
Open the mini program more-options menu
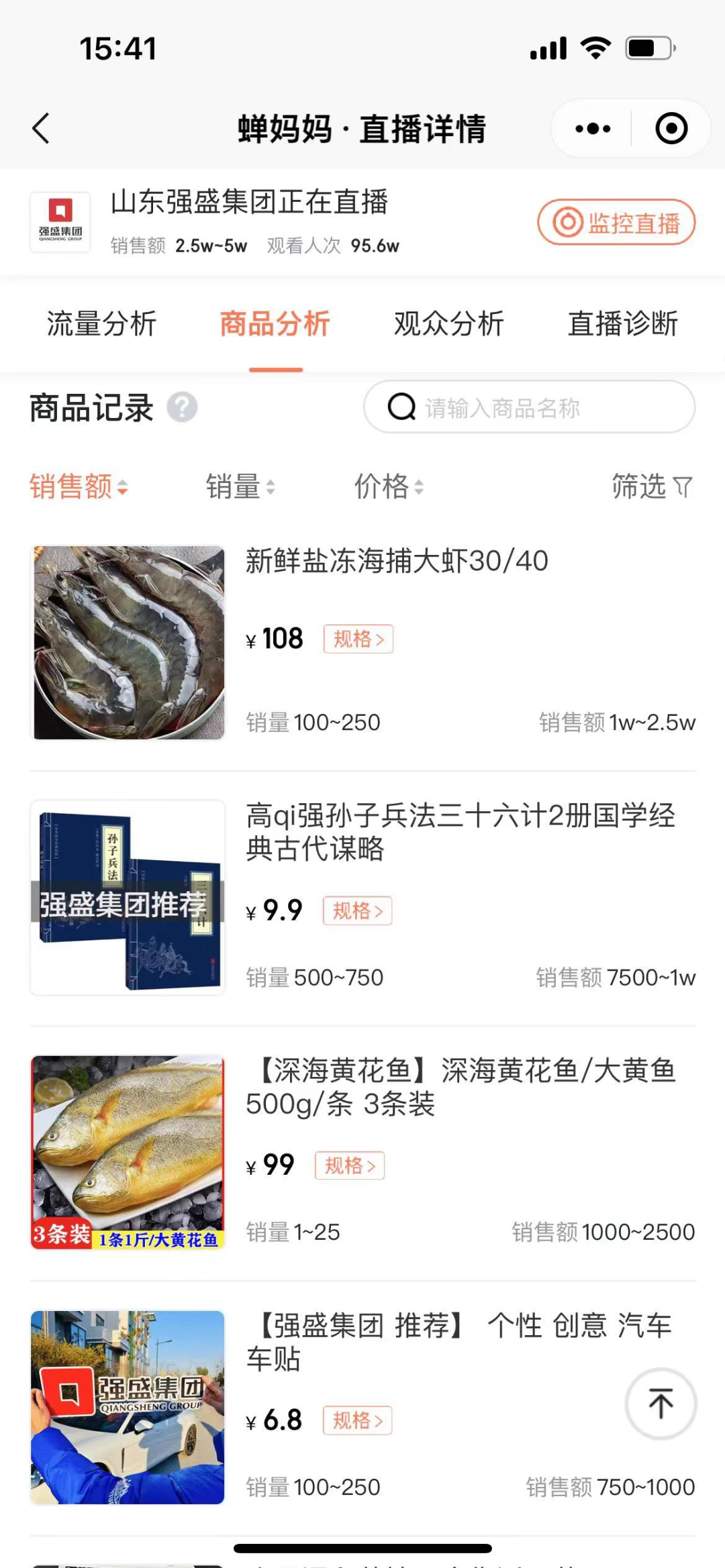coord(593,128)
